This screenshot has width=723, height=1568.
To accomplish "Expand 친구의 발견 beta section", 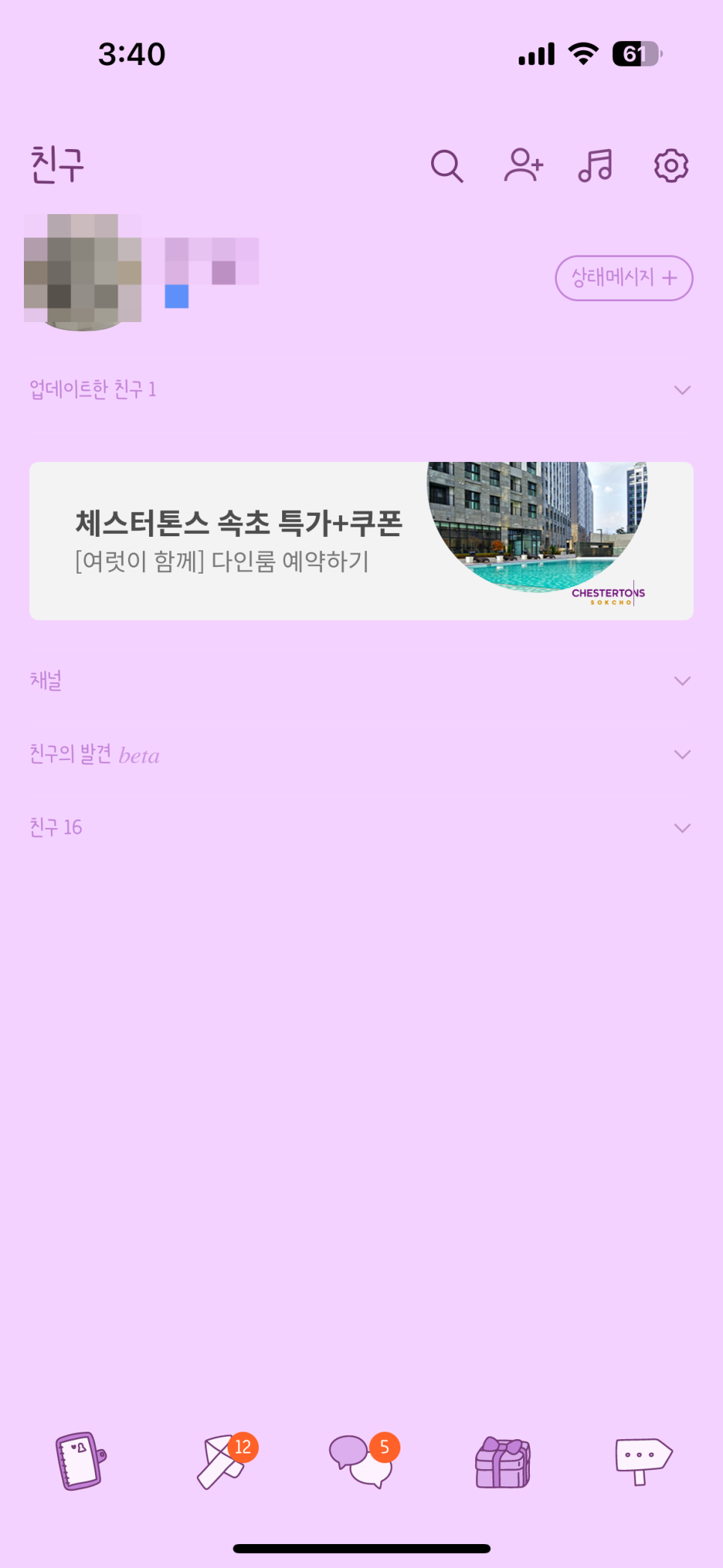I will pos(361,754).
